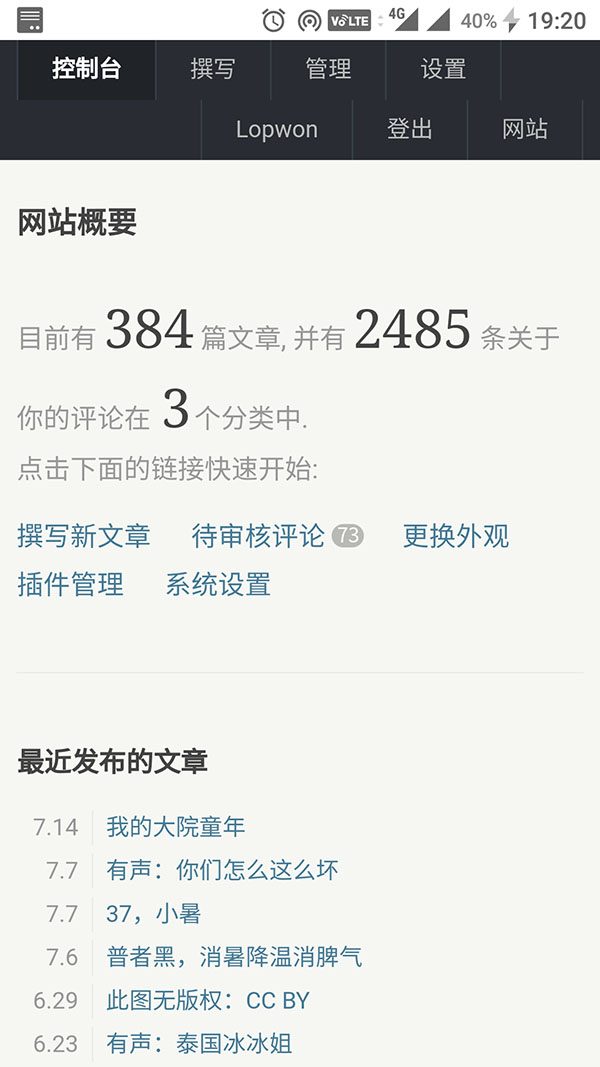Image resolution: width=600 pixels, height=1067 pixels.
Task: Open the 管理 menu
Action: pyautogui.click(x=328, y=69)
